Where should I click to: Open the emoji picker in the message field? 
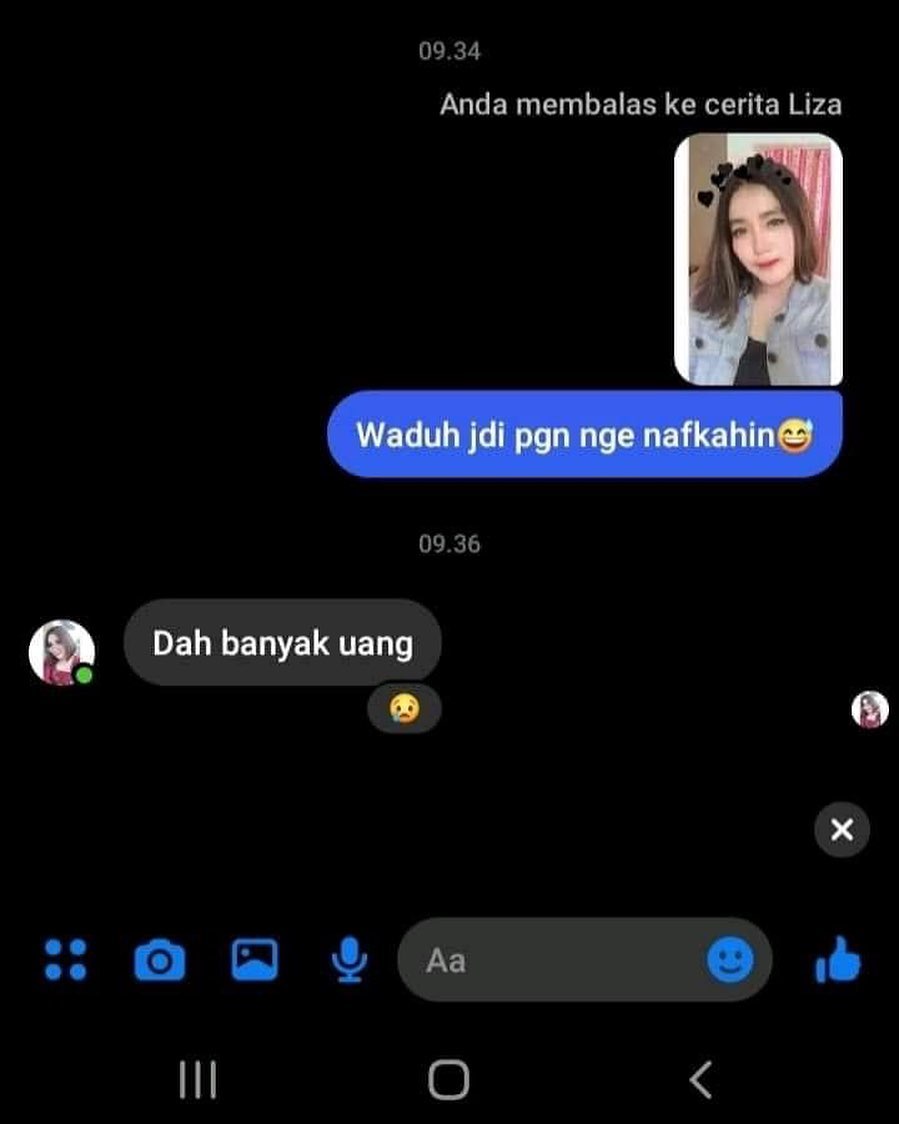tap(730, 959)
